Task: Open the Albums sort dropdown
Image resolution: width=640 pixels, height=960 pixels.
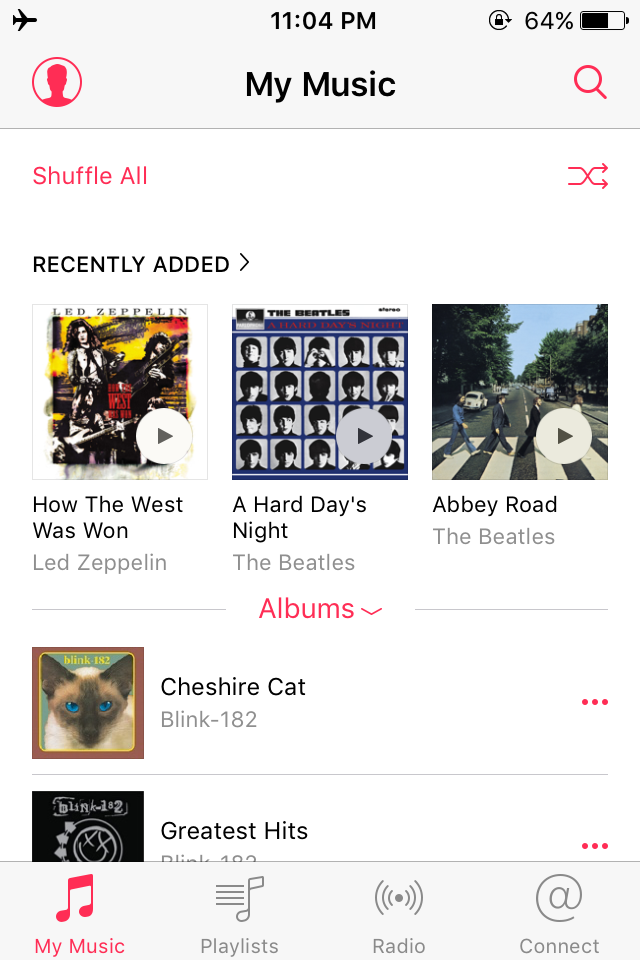Action: click(x=320, y=609)
